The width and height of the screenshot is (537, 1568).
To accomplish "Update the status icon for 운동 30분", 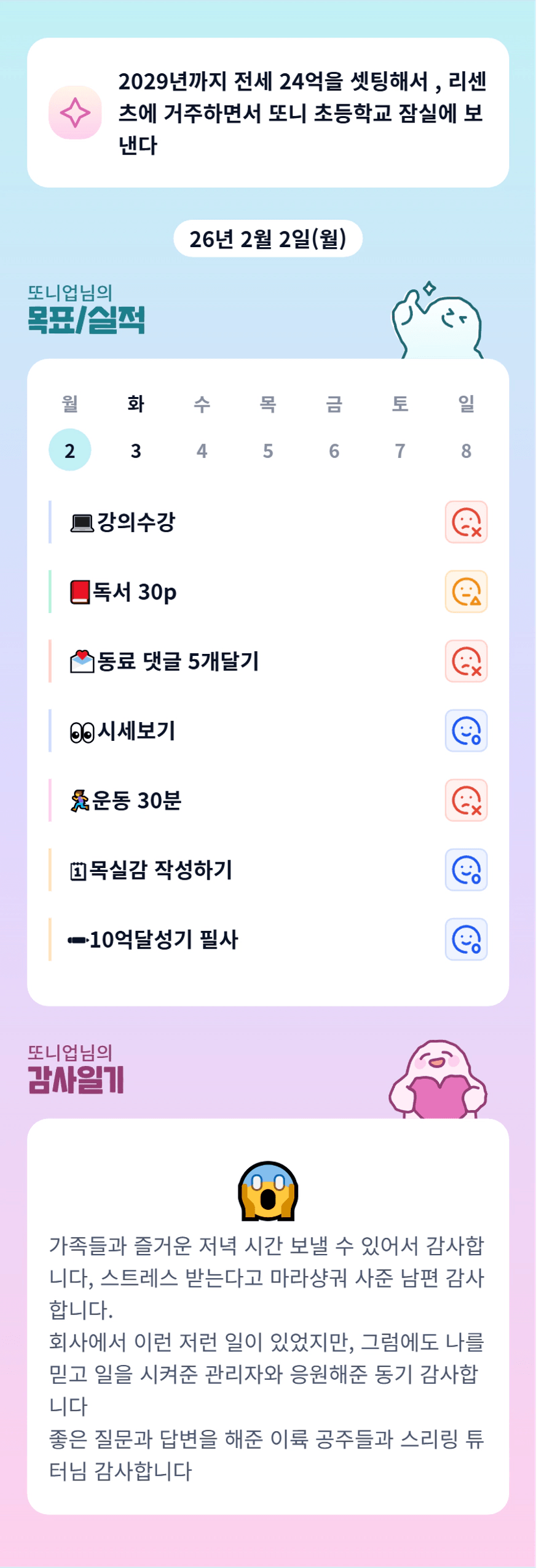I will tap(466, 800).
